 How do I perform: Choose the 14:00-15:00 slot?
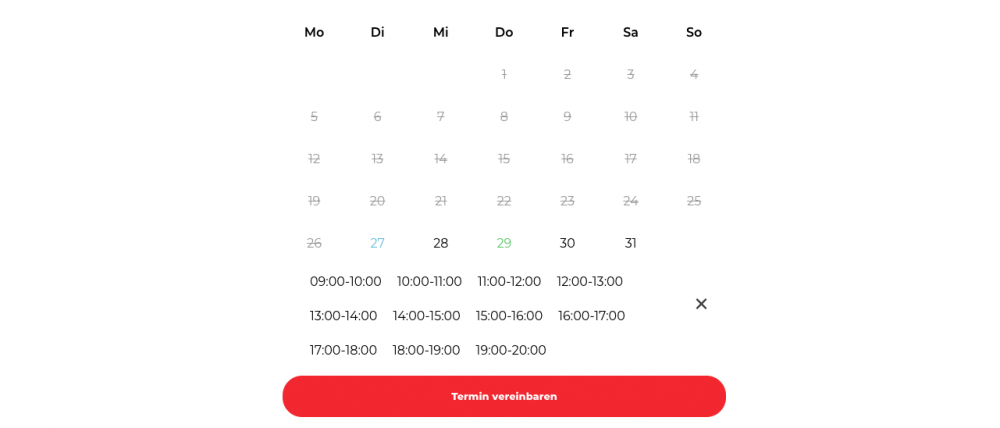click(x=426, y=316)
